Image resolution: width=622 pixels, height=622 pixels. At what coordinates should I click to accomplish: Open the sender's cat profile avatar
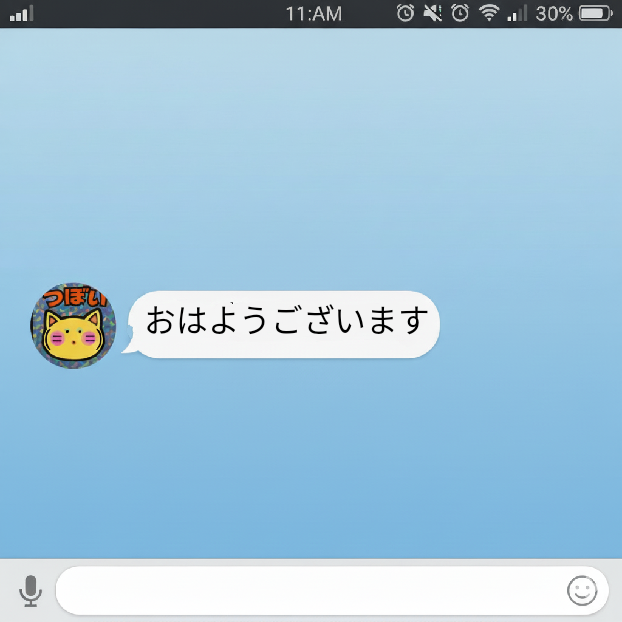[x=73, y=326]
